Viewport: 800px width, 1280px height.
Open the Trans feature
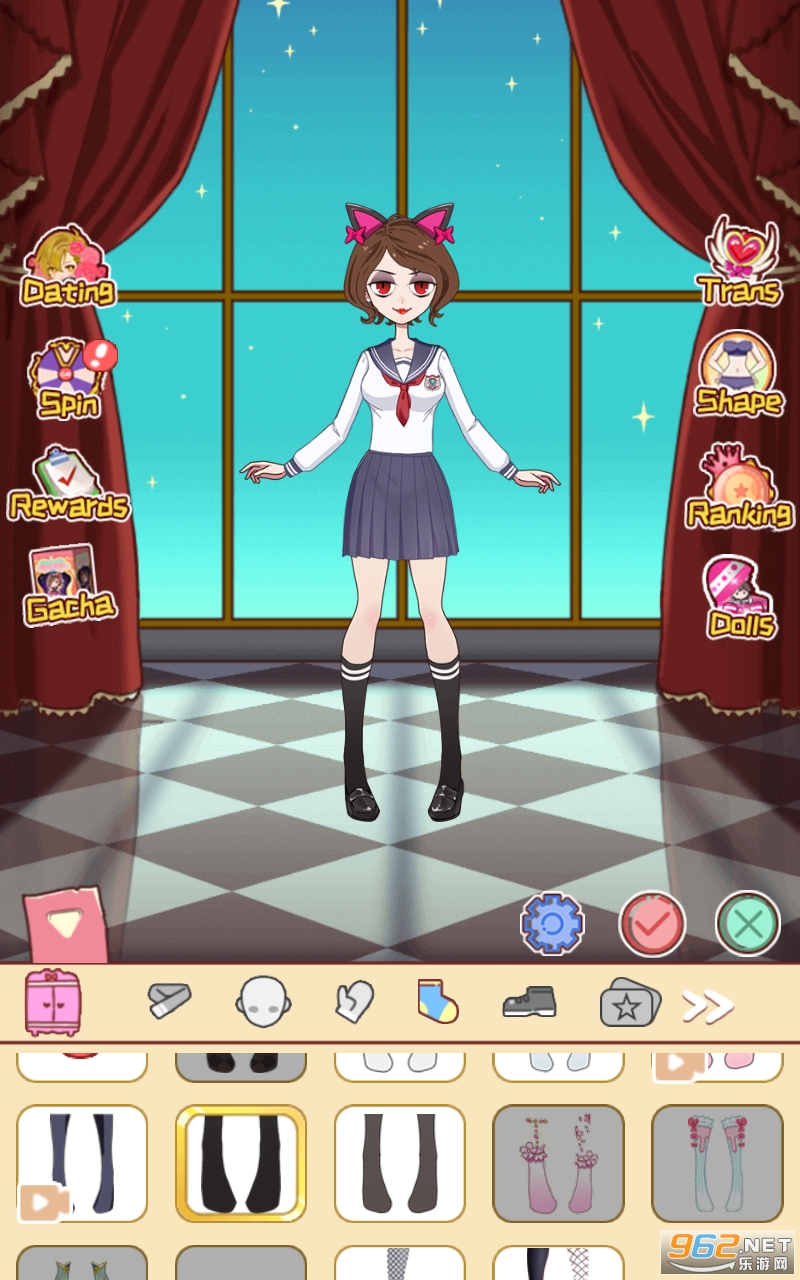click(x=740, y=262)
